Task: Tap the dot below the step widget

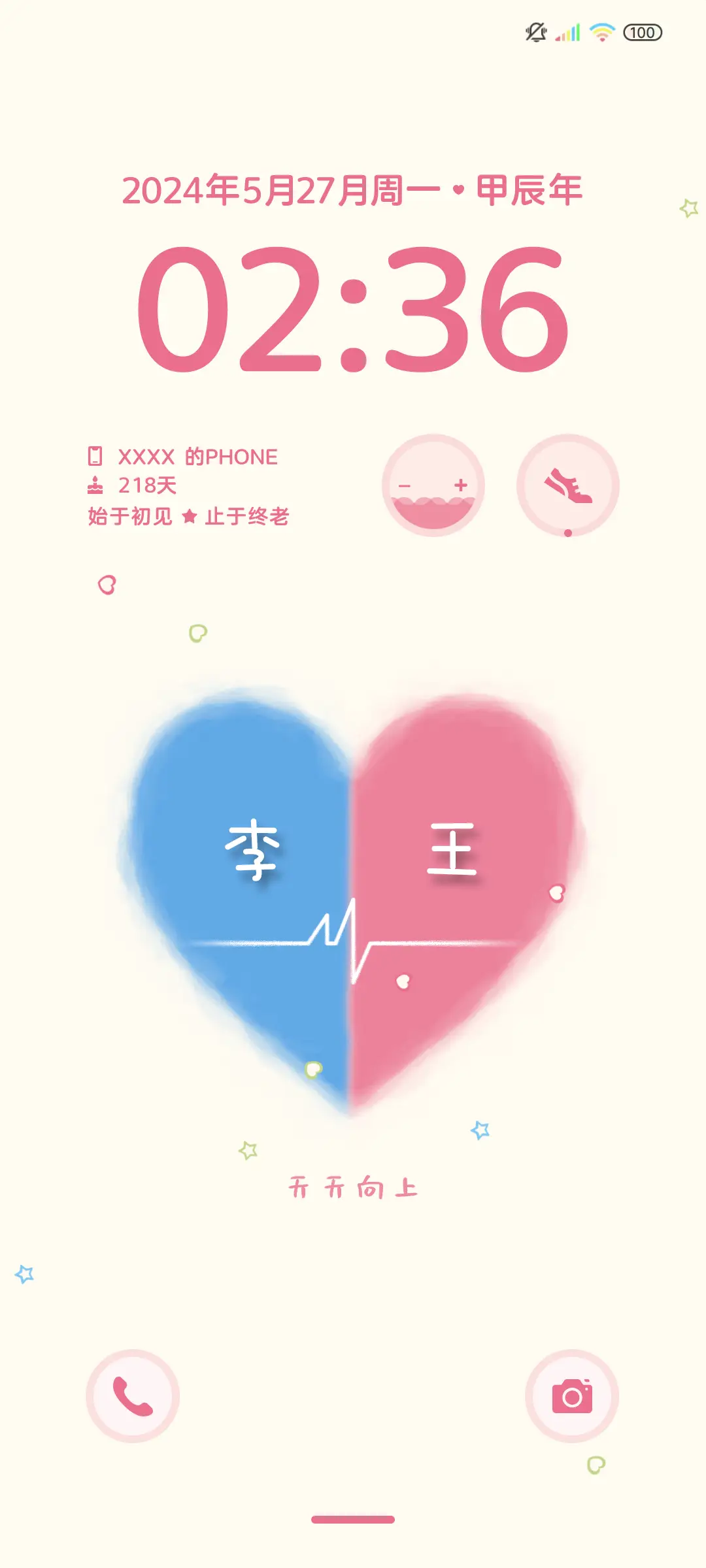Action: coord(567,534)
